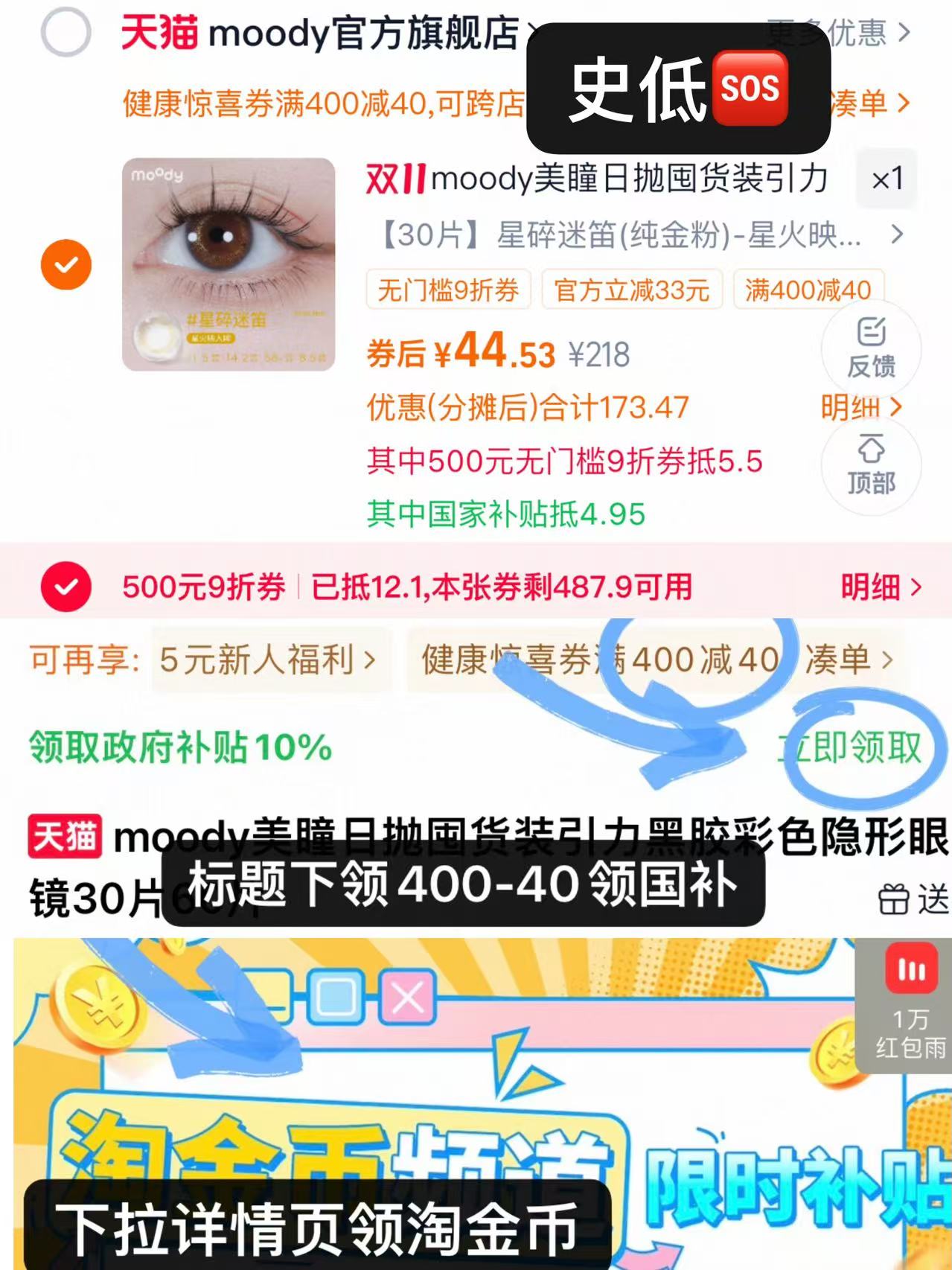Viewport: 952px width, 1270px height.
Task: Click the 天猫 logo next to moody官方旗舰店
Action: click(x=159, y=33)
